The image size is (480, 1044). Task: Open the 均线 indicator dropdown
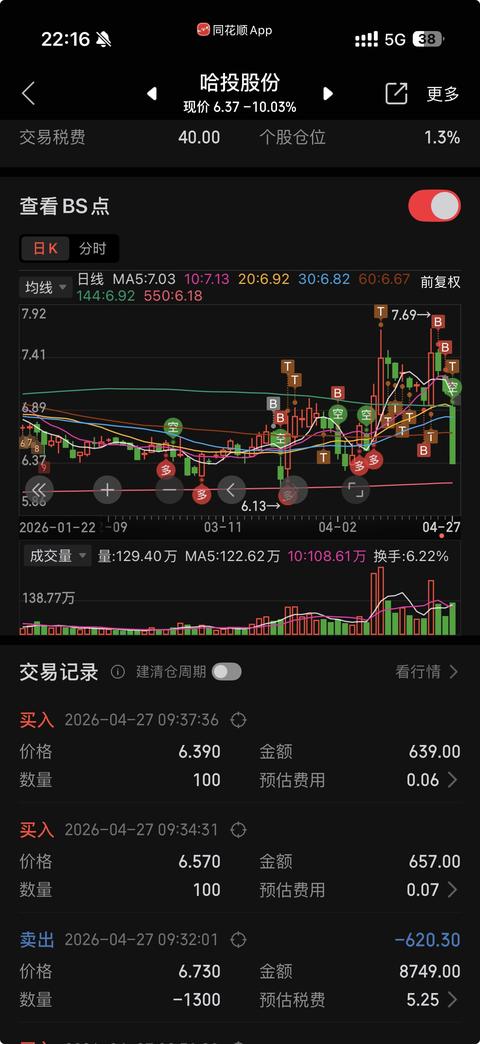point(46,288)
